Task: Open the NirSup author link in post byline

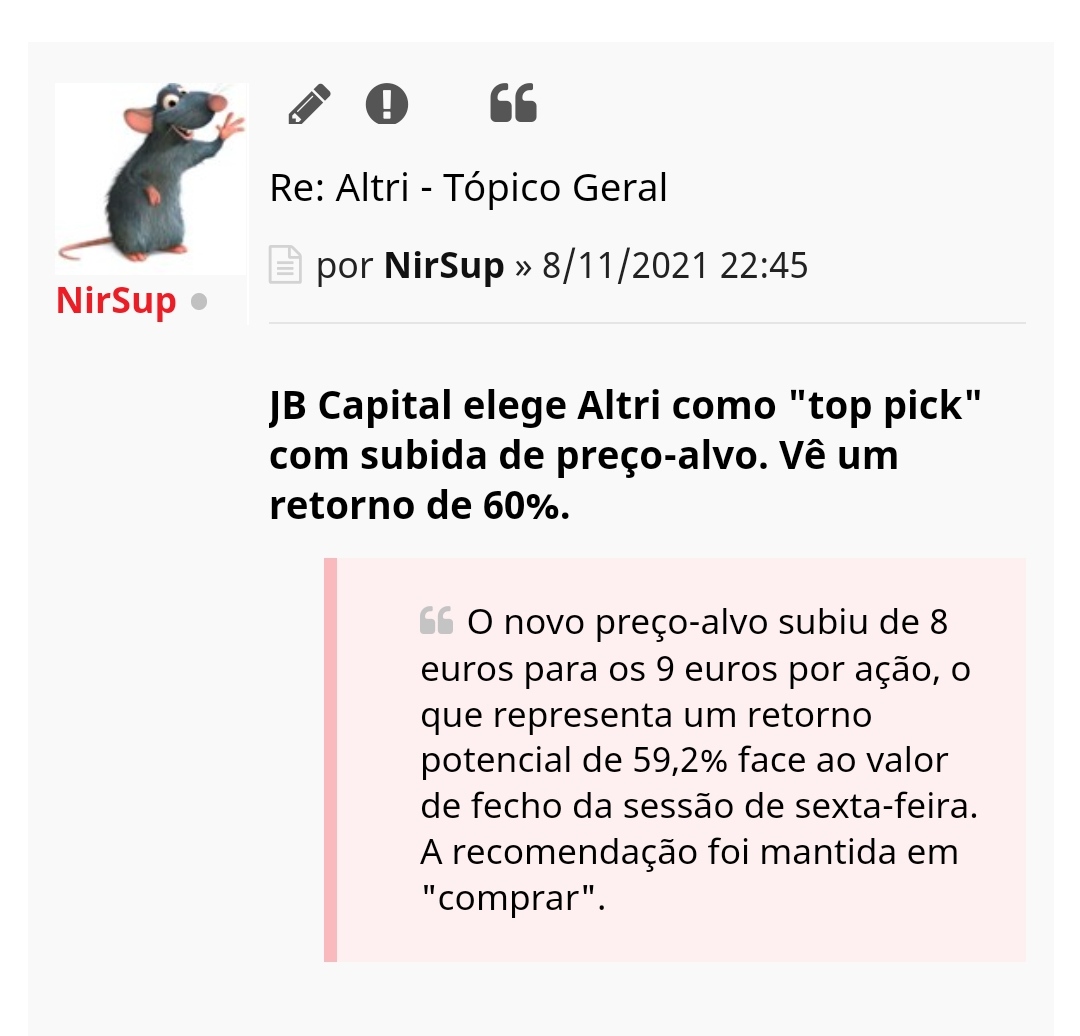Action: pyautogui.click(x=444, y=267)
